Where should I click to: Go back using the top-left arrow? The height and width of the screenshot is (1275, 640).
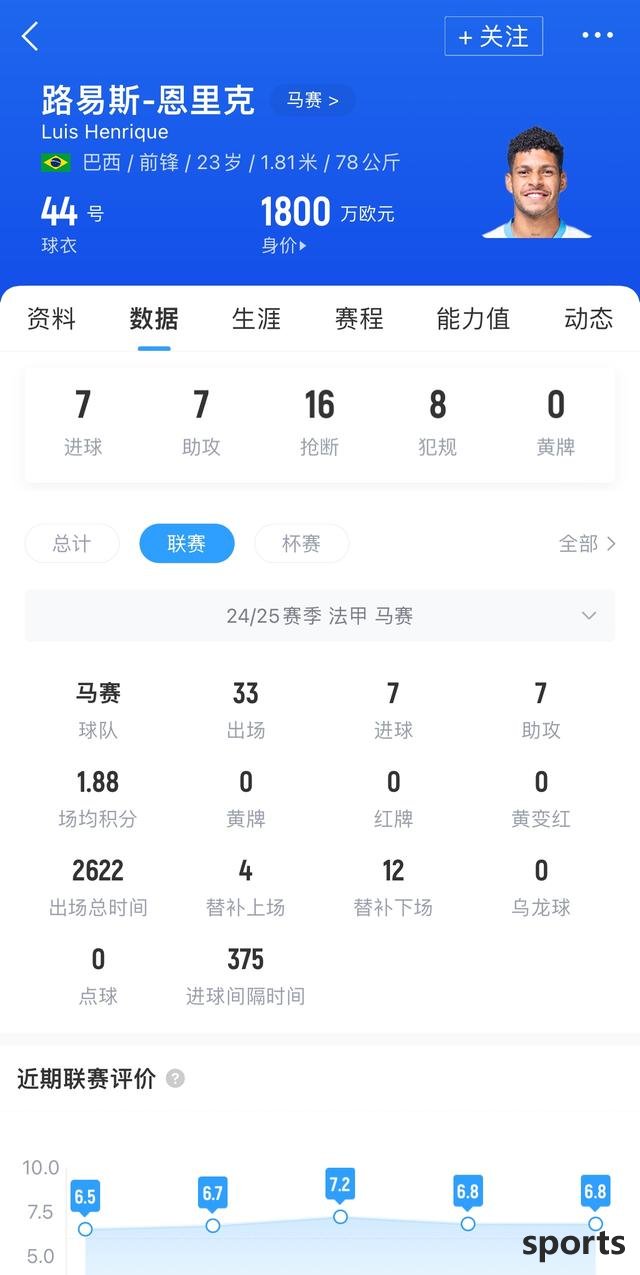click(30, 37)
